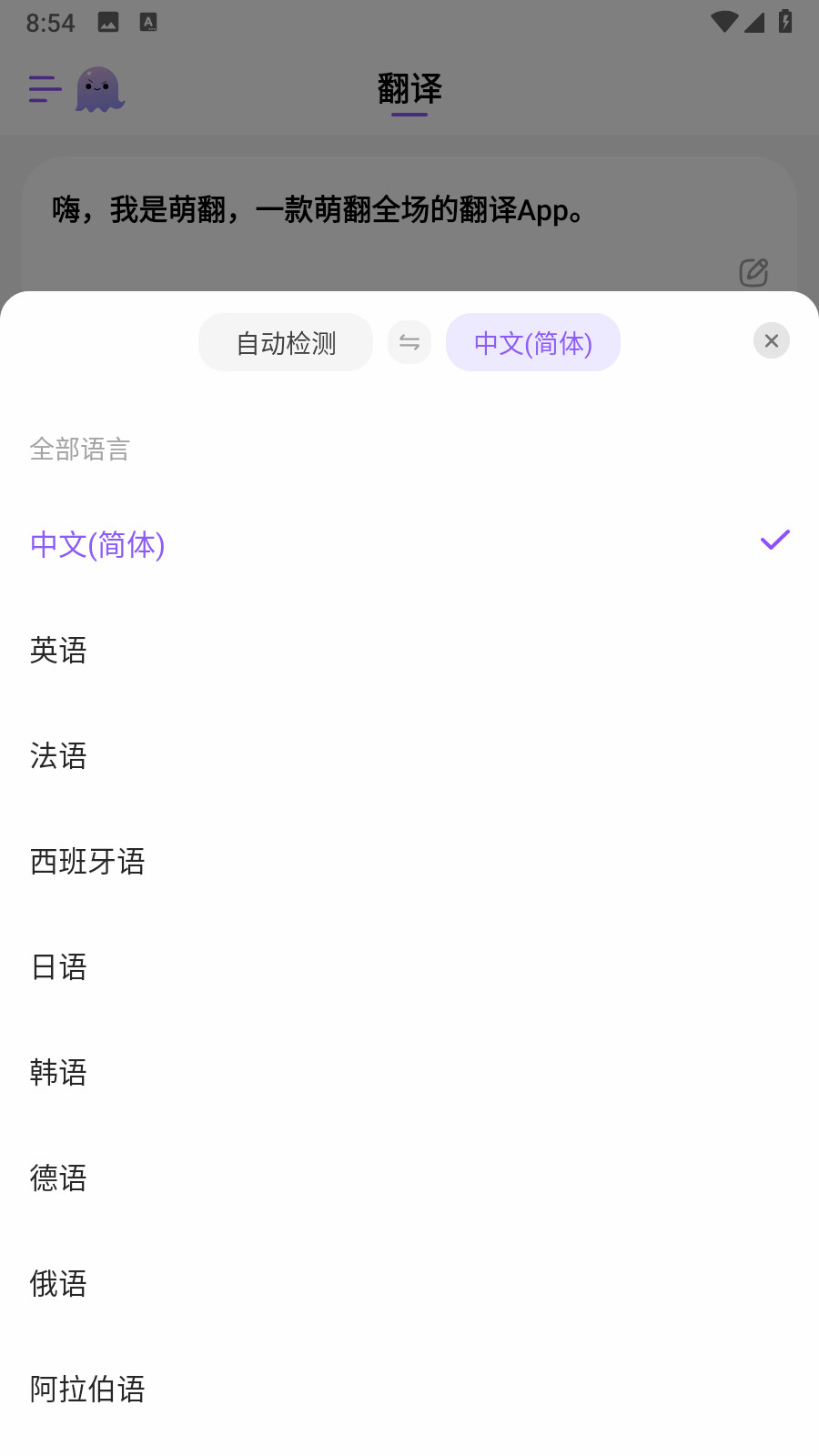Tap the checkmark next to 中文(简体)
Image resolution: width=819 pixels, height=1456 pixels.
773,540
